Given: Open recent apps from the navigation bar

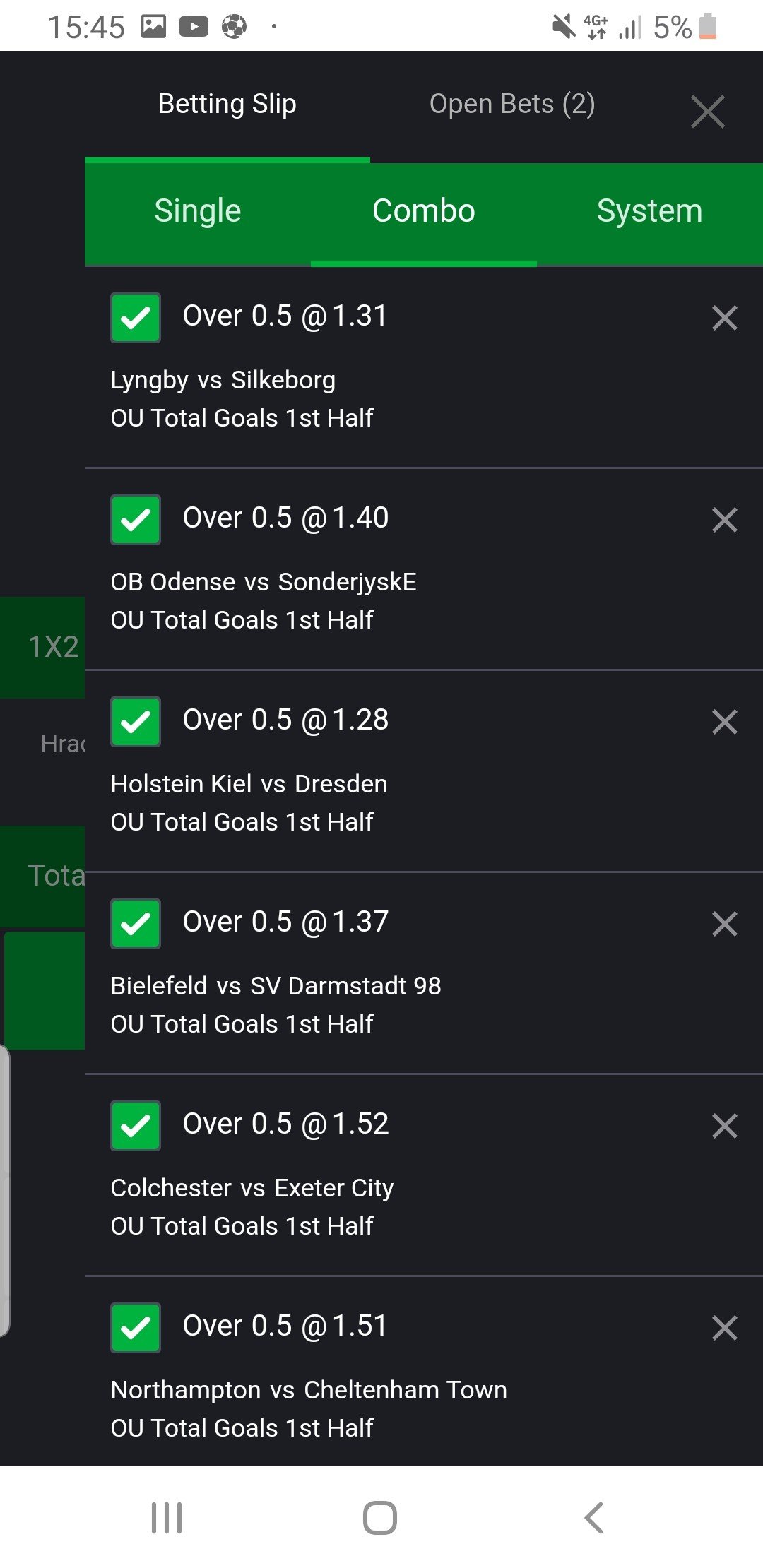Looking at the screenshot, I should tap(167, 1517).
